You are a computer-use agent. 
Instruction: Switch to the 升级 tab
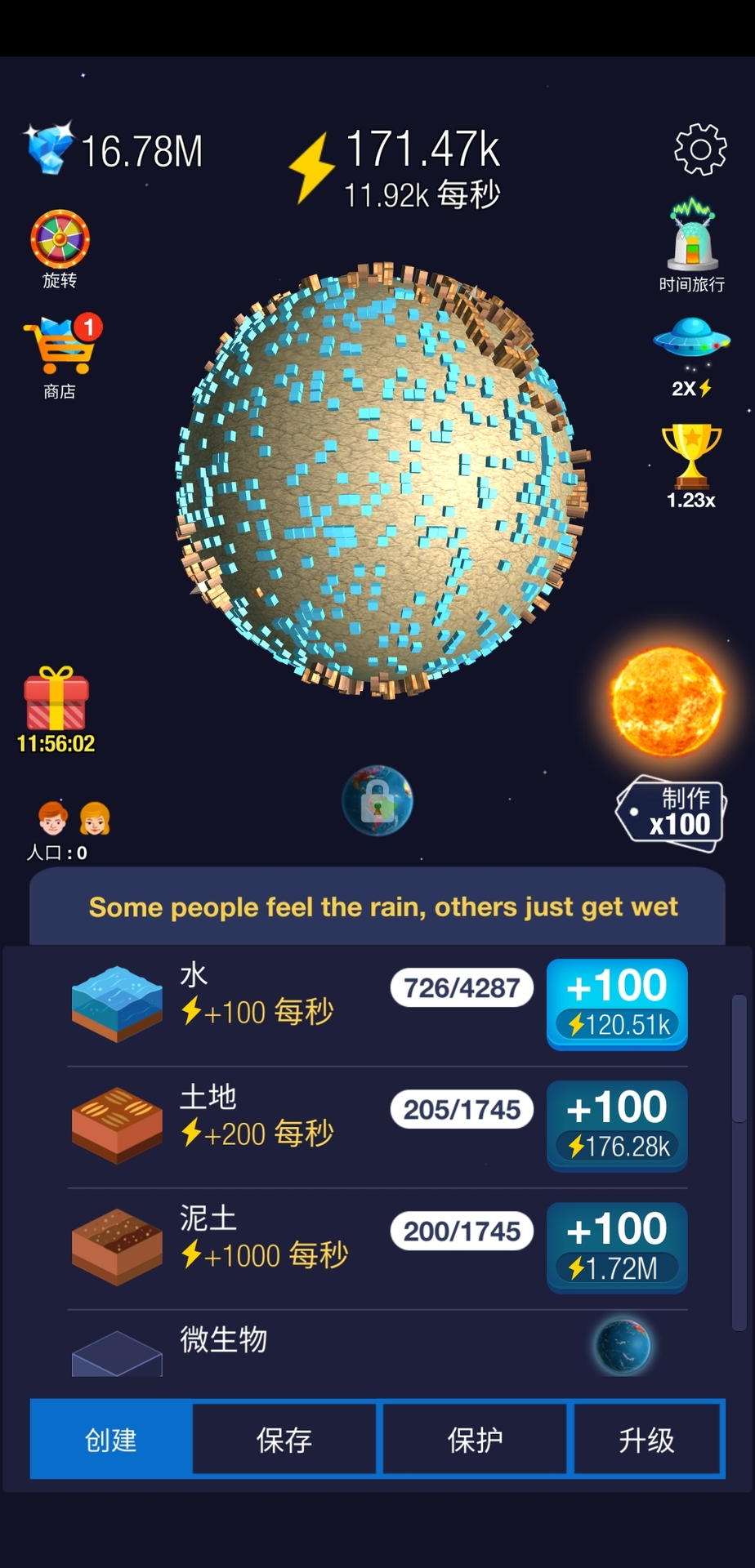tap(646, 1439)
